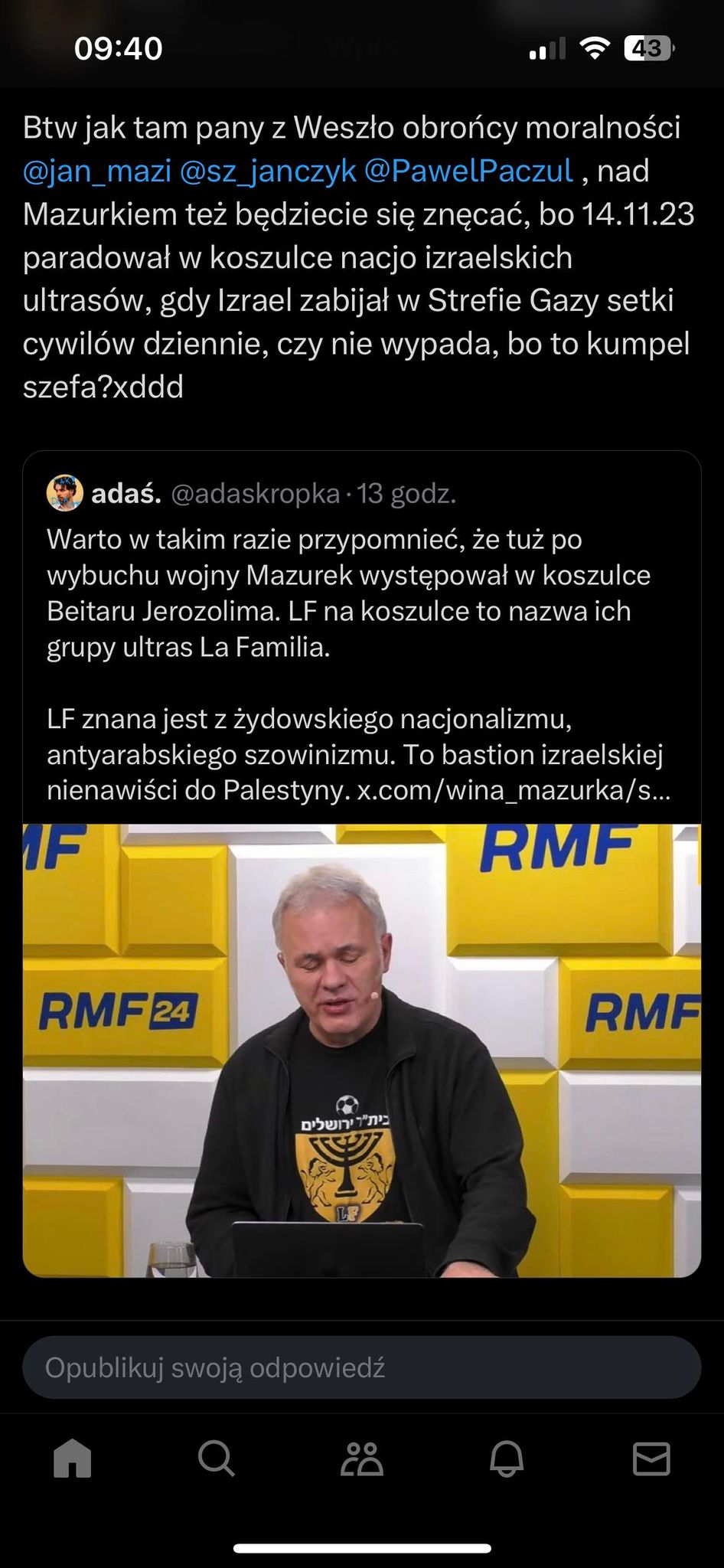Open the @sz_janczyk profile mention
The image size is (724, 1568).
point(268,171)
